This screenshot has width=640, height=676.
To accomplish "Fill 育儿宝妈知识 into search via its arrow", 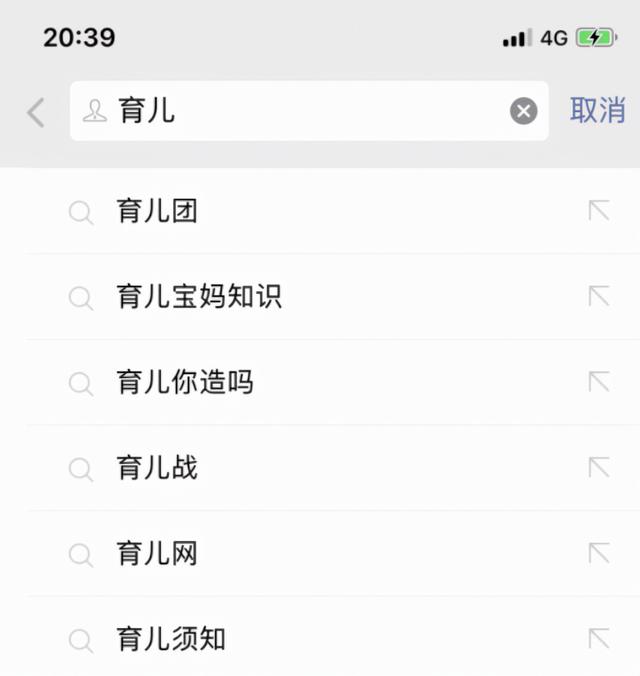I will pyautogui.click(x=599, y=296).
